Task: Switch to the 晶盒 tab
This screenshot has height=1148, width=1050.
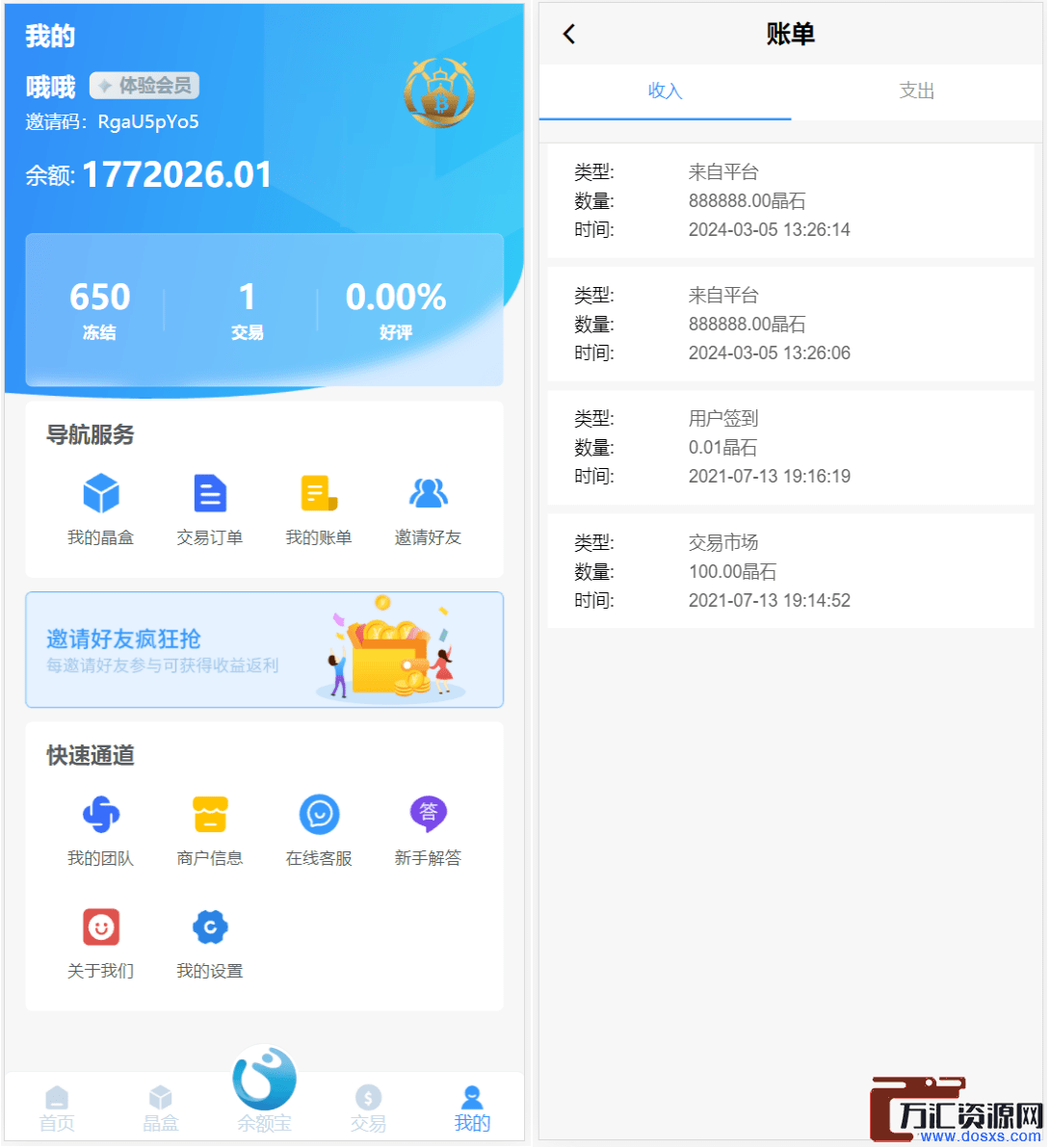Action: coord(161,1109)
